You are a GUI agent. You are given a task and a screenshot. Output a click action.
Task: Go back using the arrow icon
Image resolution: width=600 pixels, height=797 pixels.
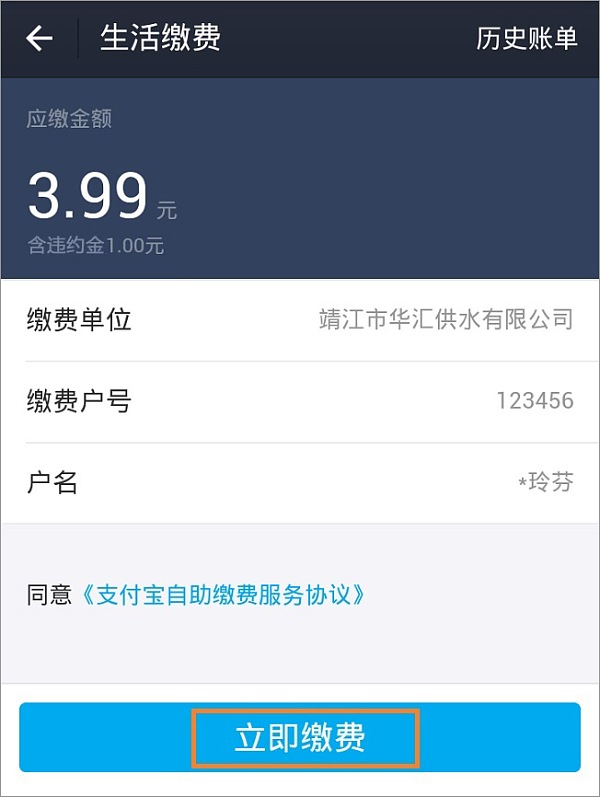[x=39, y=39]
